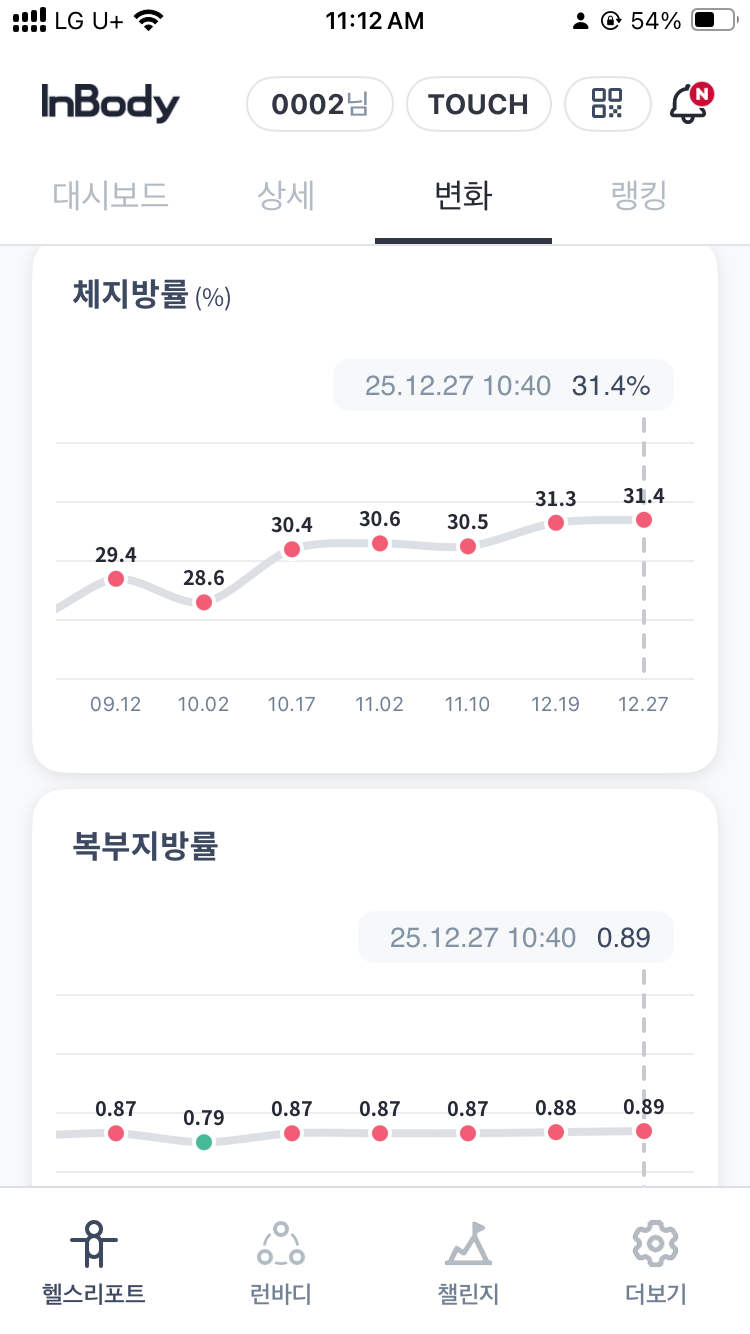Switch to the 대시보드 tab
The height and width of the screenshot is (1334, 750).
[110, 196]
